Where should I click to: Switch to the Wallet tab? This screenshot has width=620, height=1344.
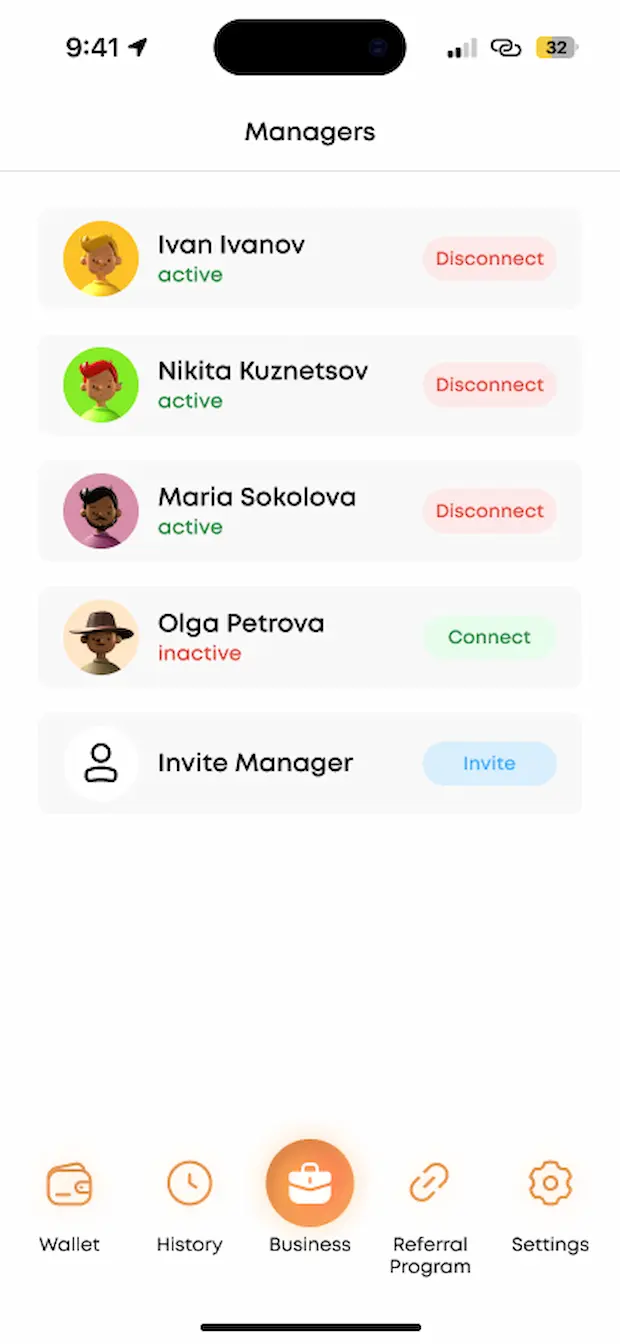pyautogui.click(x=70, y=1205)
